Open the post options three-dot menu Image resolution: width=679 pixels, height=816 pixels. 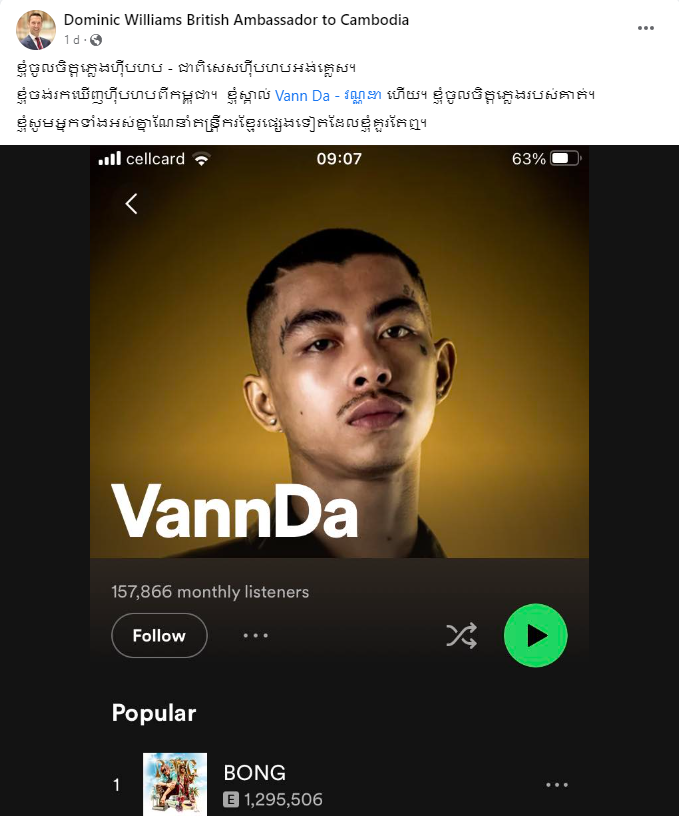(646, 28)
